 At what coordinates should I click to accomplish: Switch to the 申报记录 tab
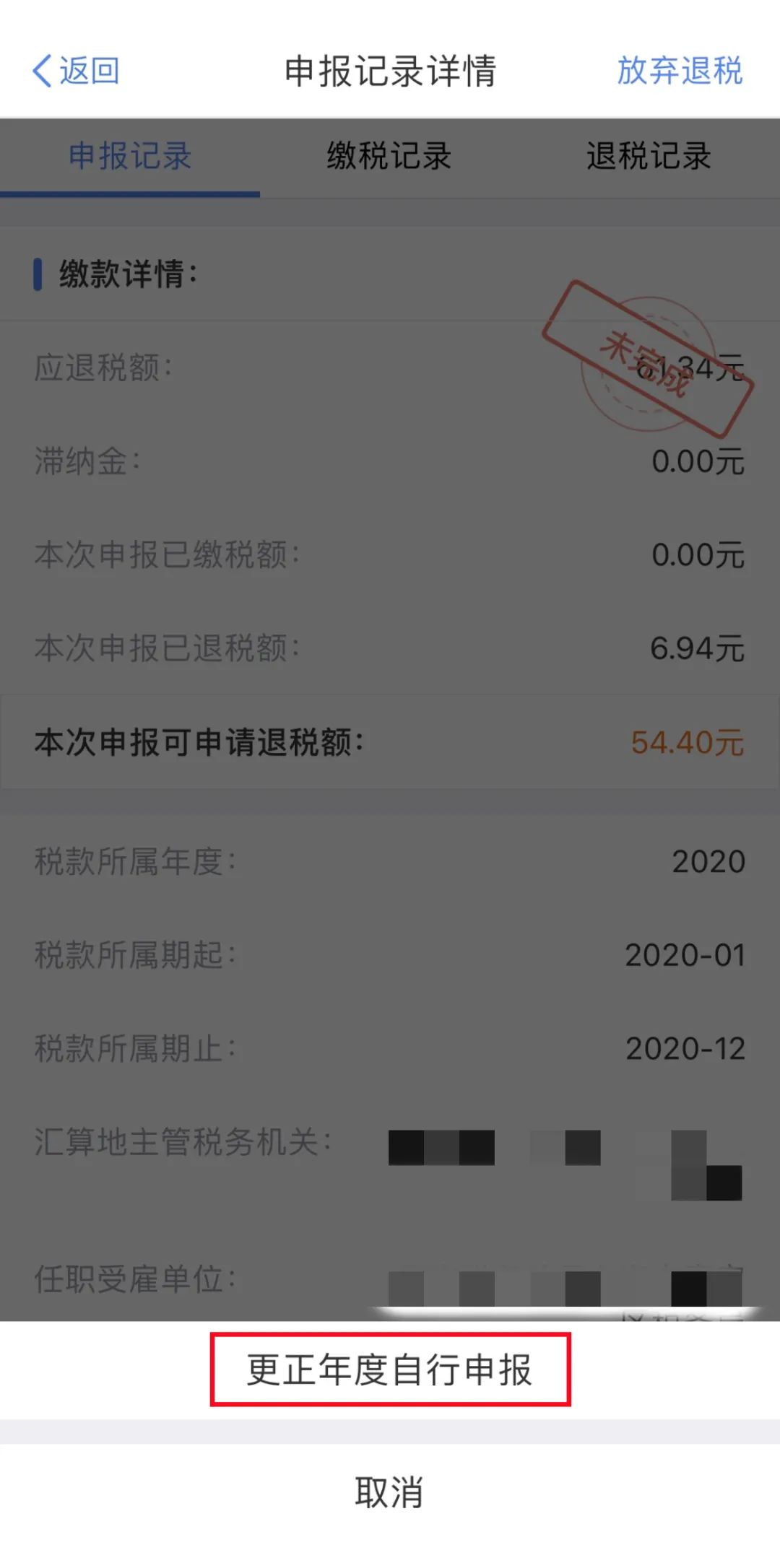(130, 156)
